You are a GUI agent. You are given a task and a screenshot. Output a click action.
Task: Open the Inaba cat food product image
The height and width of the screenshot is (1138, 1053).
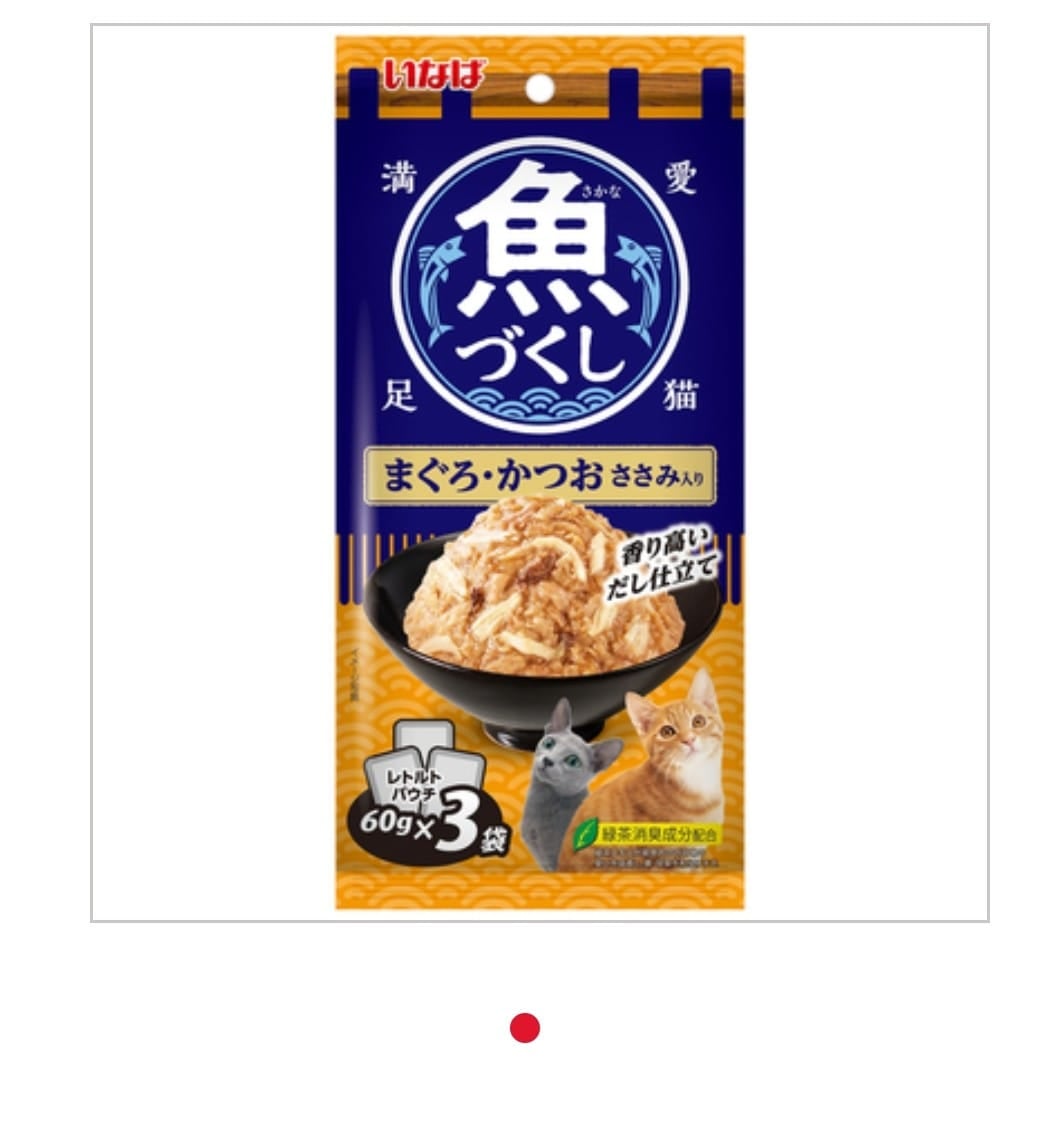[x=540, y=472]
